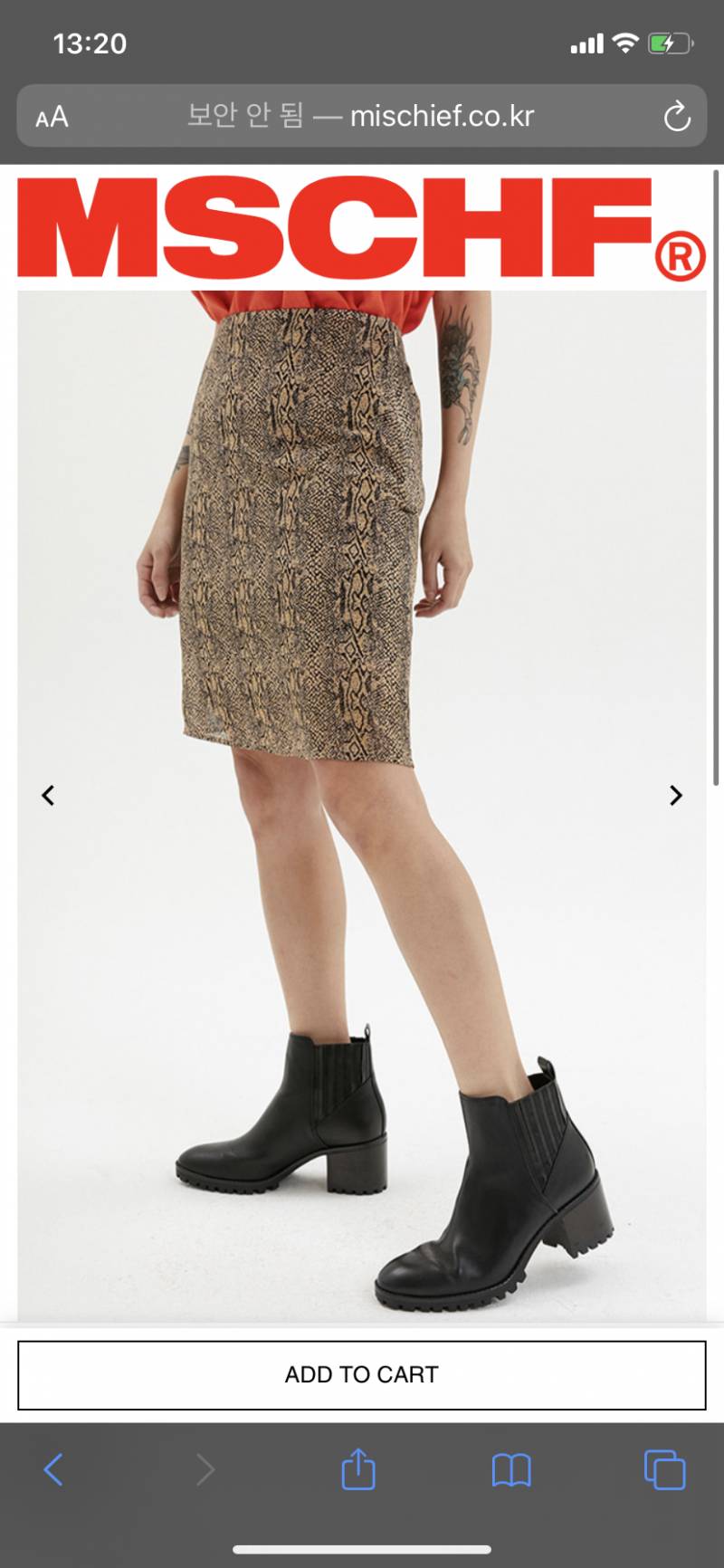Reload the page
The height and width of the screenshot is (1568, 724).
pyautogui.click(x=676, y=117)
